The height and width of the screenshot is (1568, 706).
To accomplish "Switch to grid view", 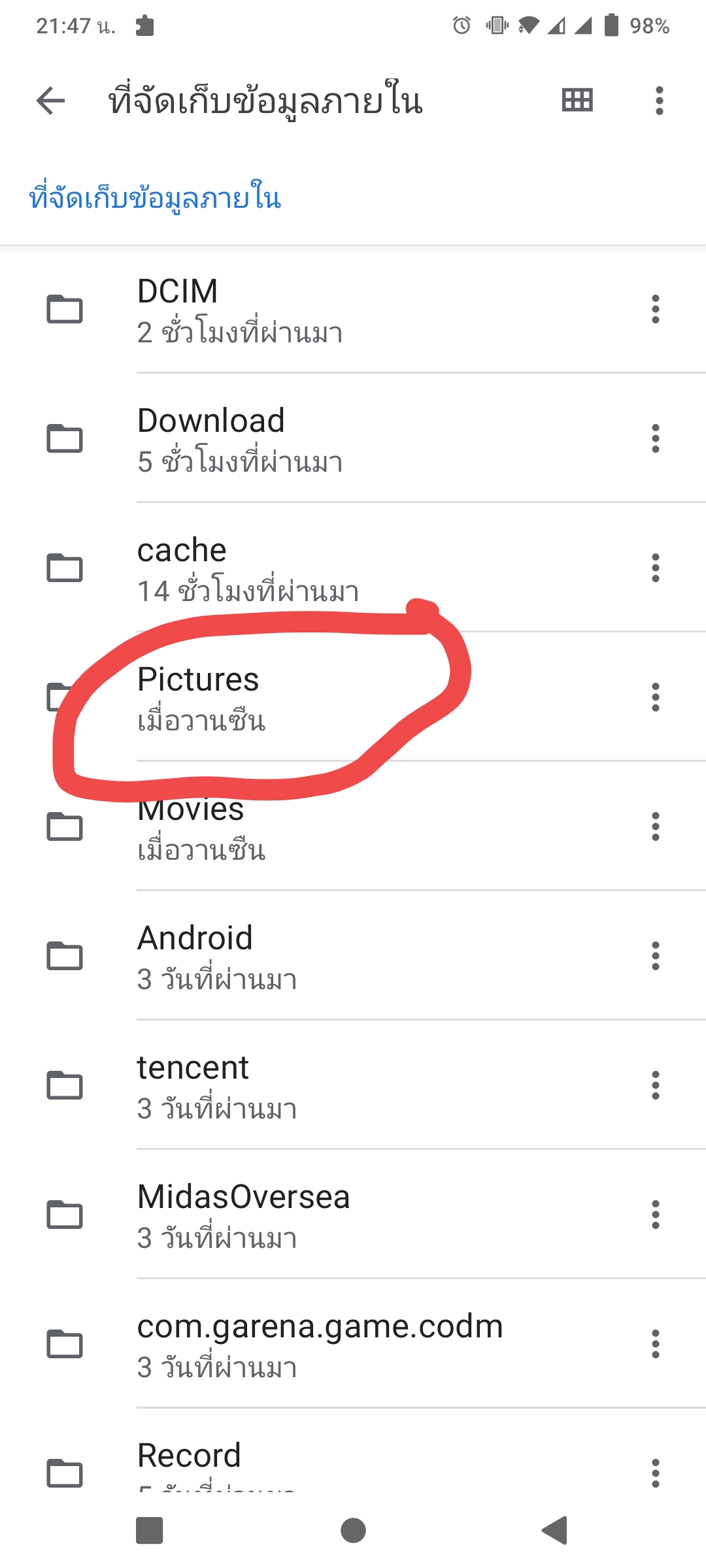I will 577,101.
